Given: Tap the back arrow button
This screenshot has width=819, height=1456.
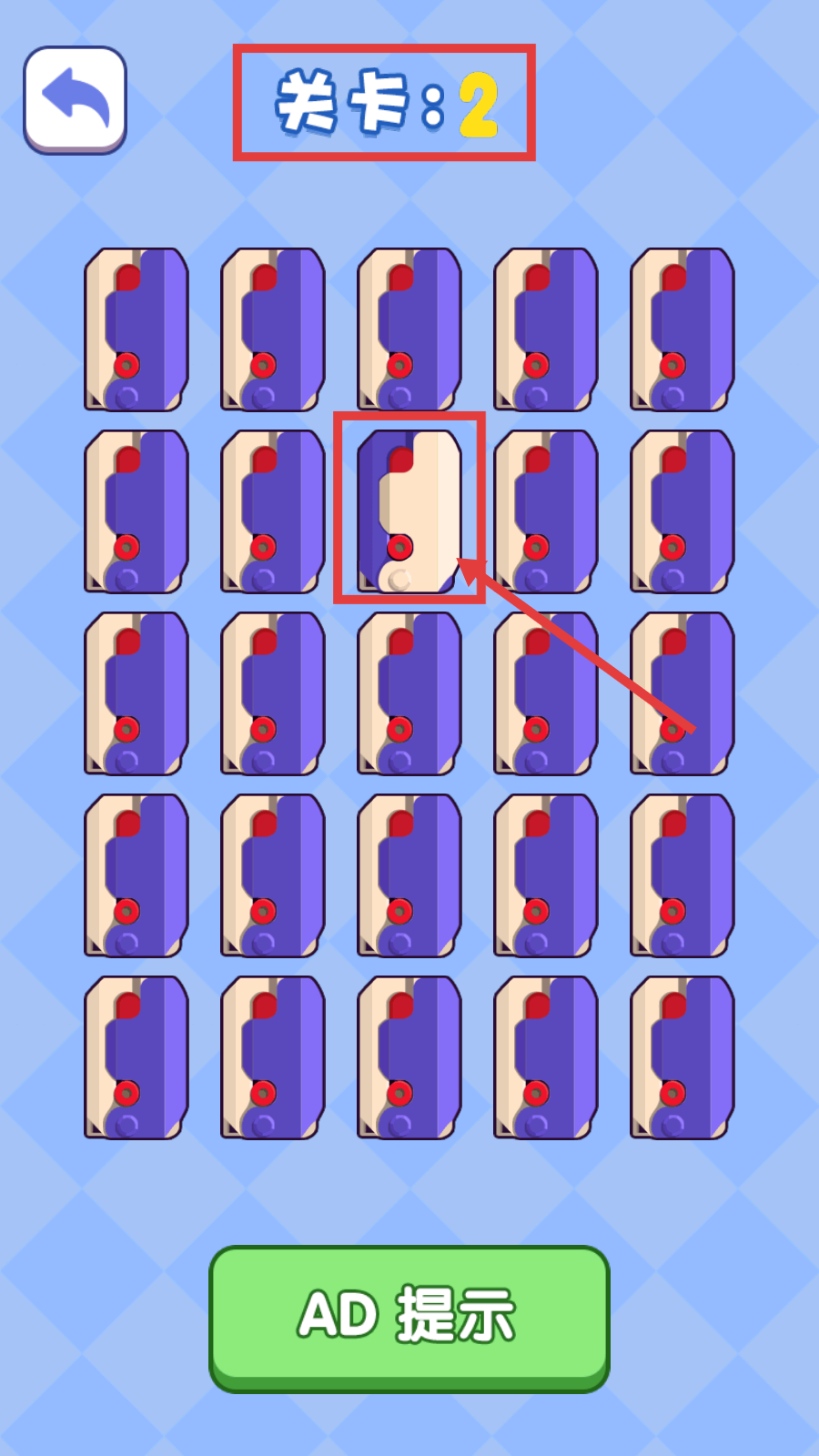Looking at the screenshot, I should point(75,99).
